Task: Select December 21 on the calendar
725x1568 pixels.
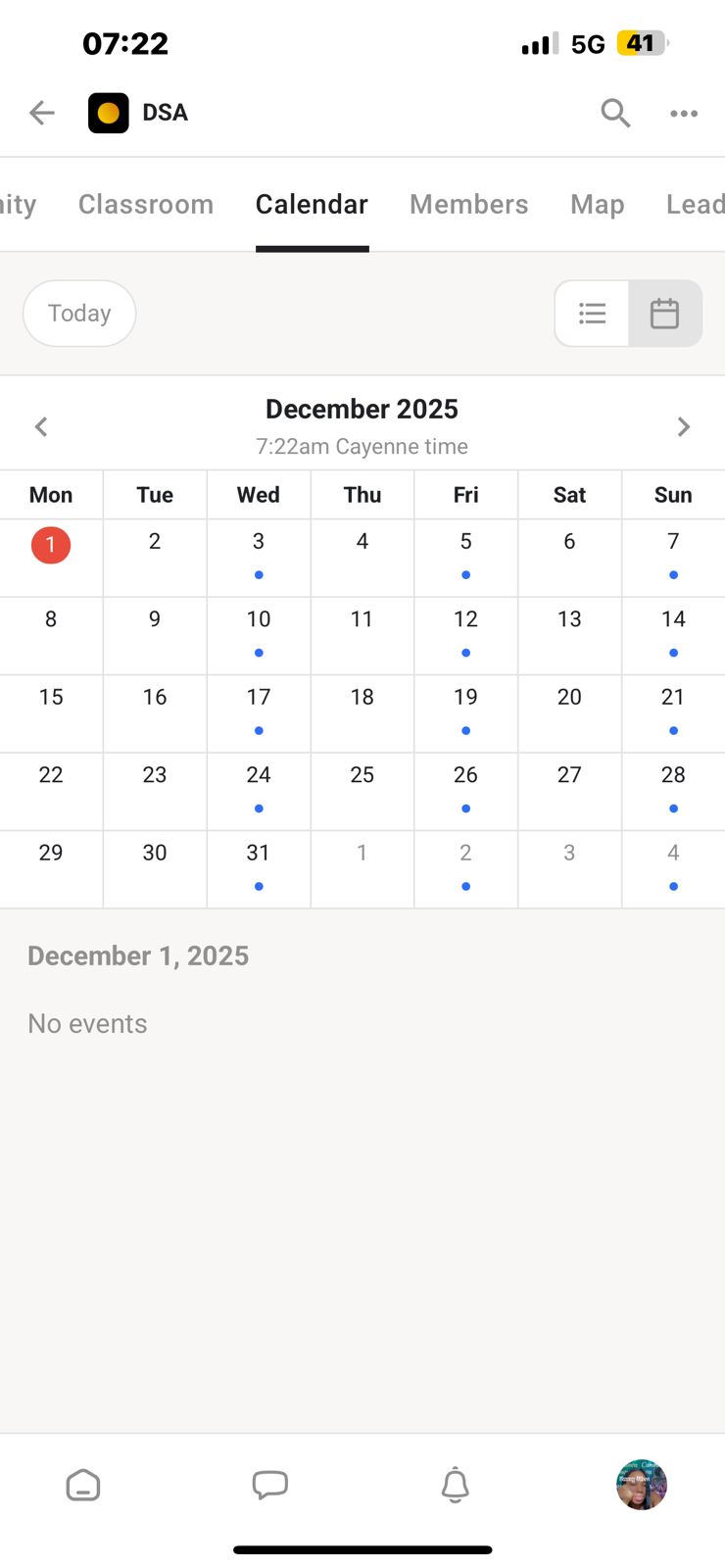Action: pyautogui.click(x=673, y=710)
